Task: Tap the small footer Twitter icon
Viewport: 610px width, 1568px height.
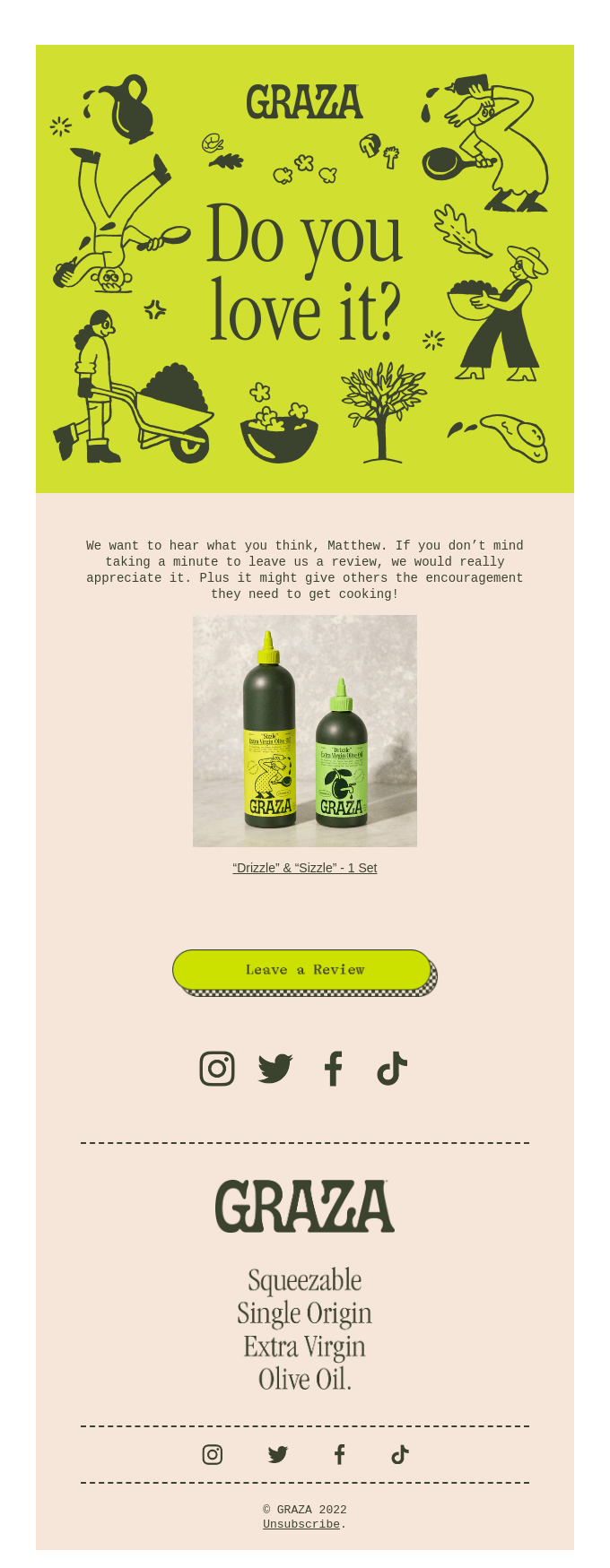Action: click(278, 1454)
